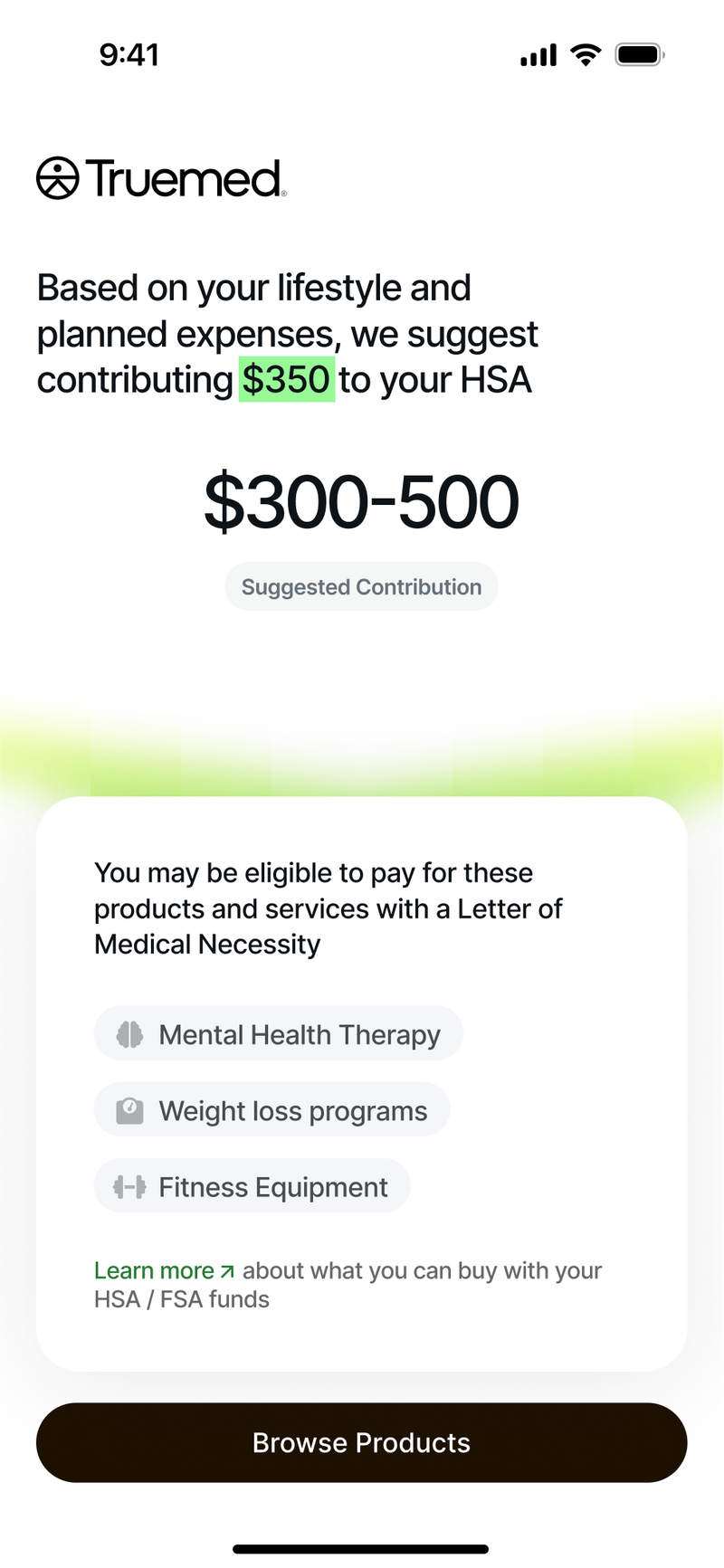
Task: Tap the Browse Products button
Action: point(361,1442)
